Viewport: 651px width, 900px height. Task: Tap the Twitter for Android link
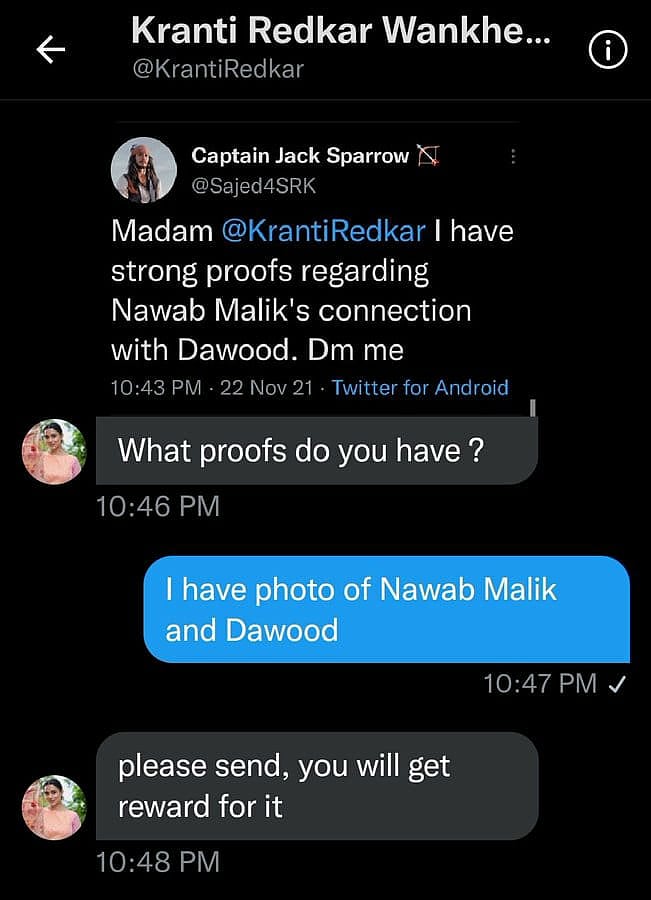tap(420, 388)
